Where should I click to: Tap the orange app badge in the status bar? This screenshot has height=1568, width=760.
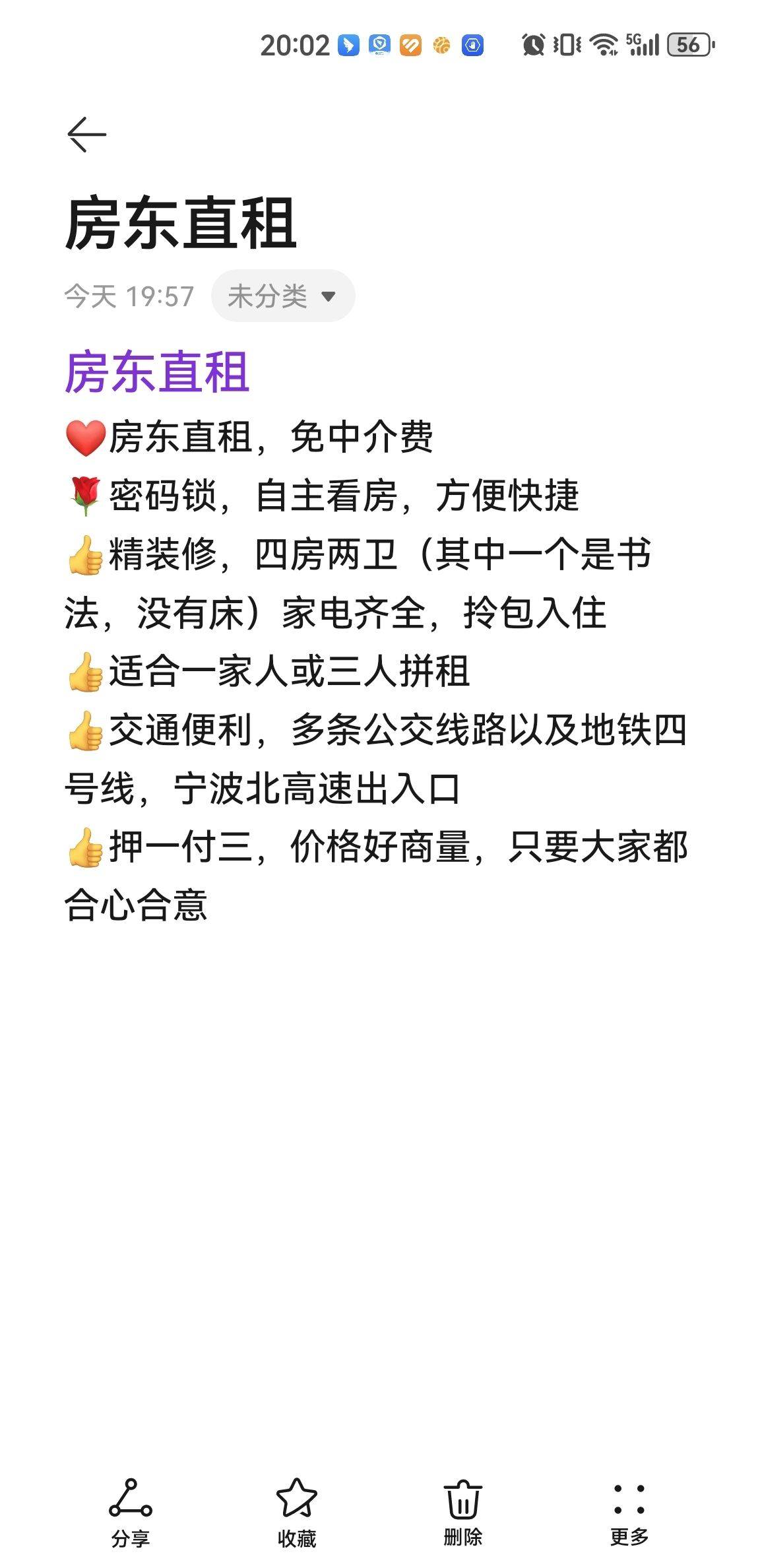(x=410, y=45)
